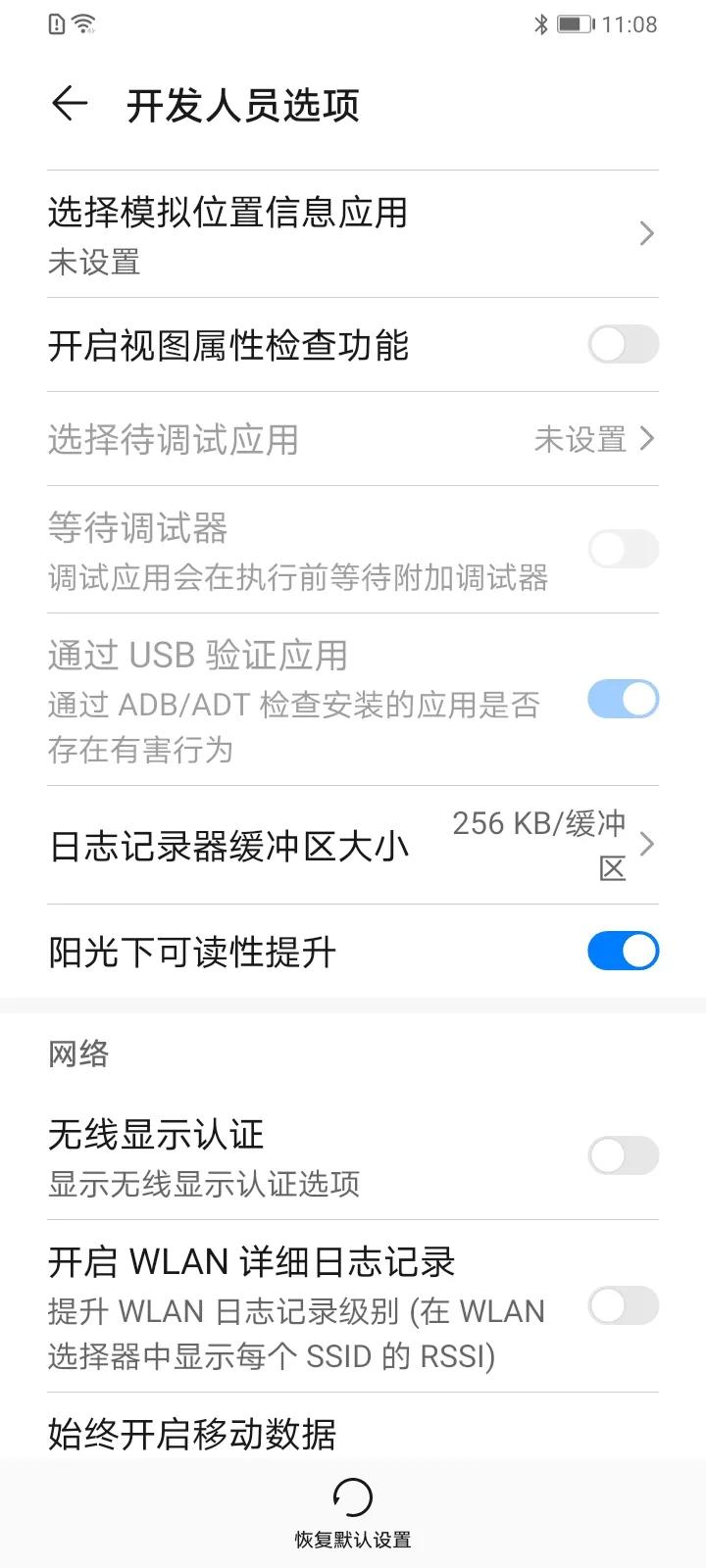706x1568 pixels.
Task: Tap the 网络 section header
Action: [78, 1053]
